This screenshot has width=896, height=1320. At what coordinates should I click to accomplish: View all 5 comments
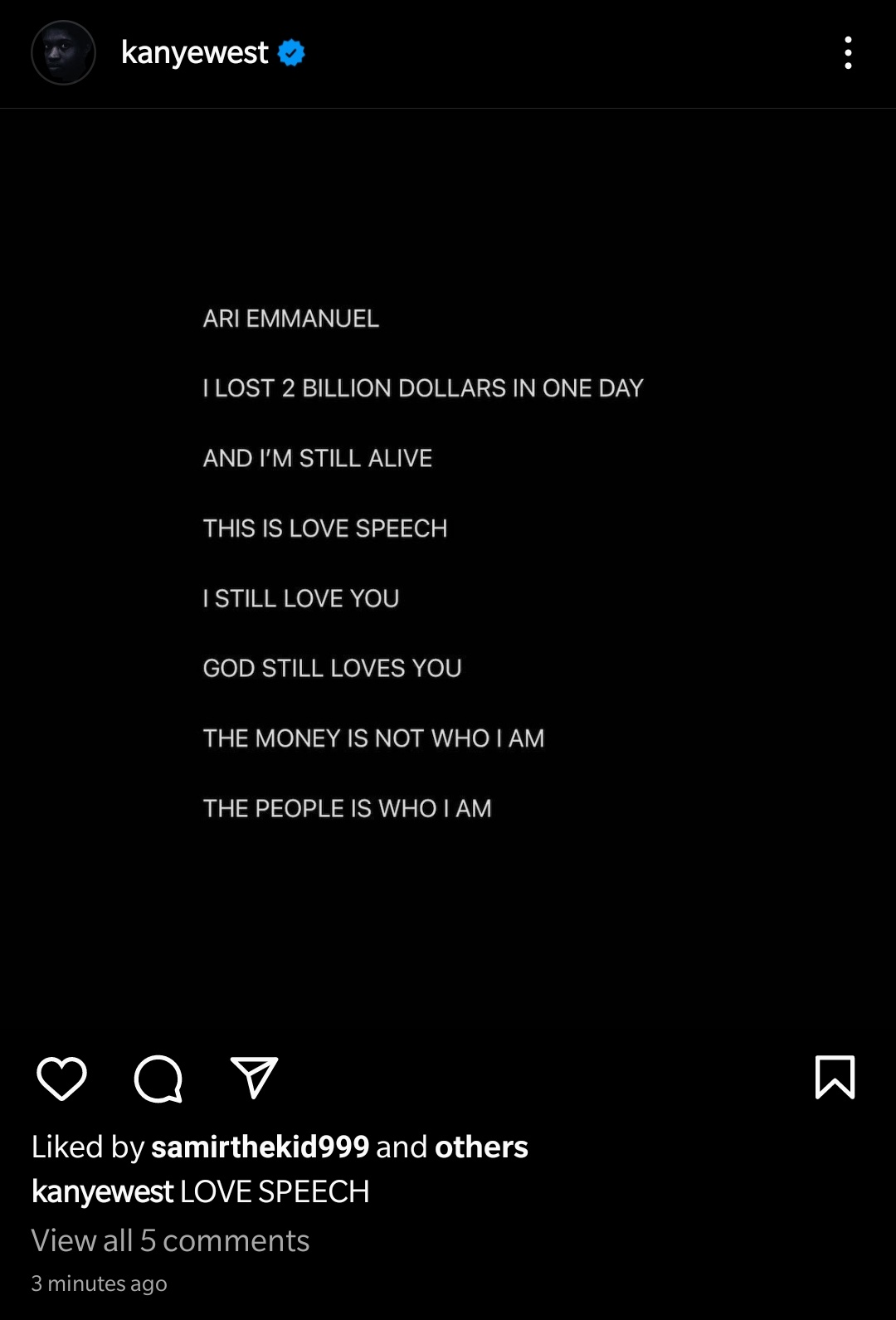pyautogui.click(x=170, y=1240)
